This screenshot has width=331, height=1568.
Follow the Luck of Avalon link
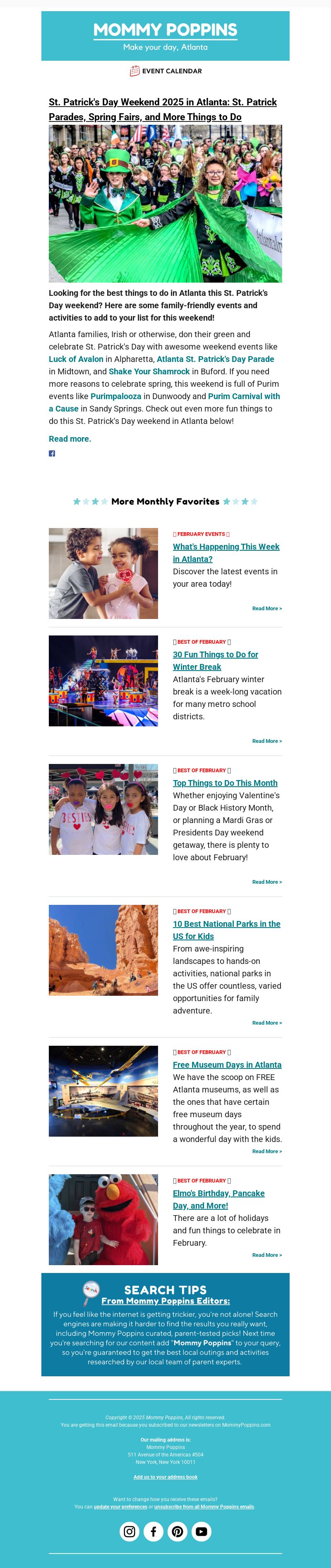tap(76, 359)
